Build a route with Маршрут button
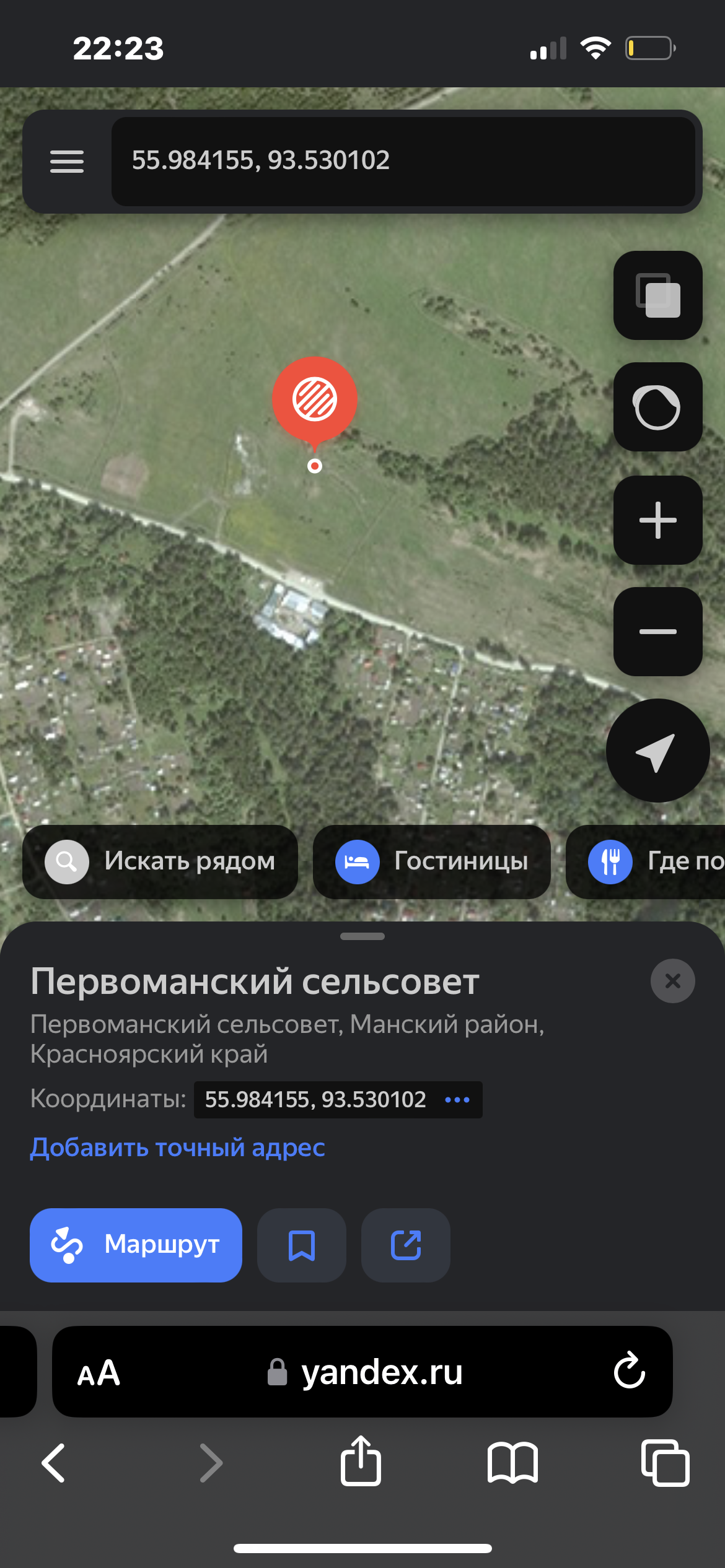This screenshot has width=725, height=1568. (x=136, y=1245)
